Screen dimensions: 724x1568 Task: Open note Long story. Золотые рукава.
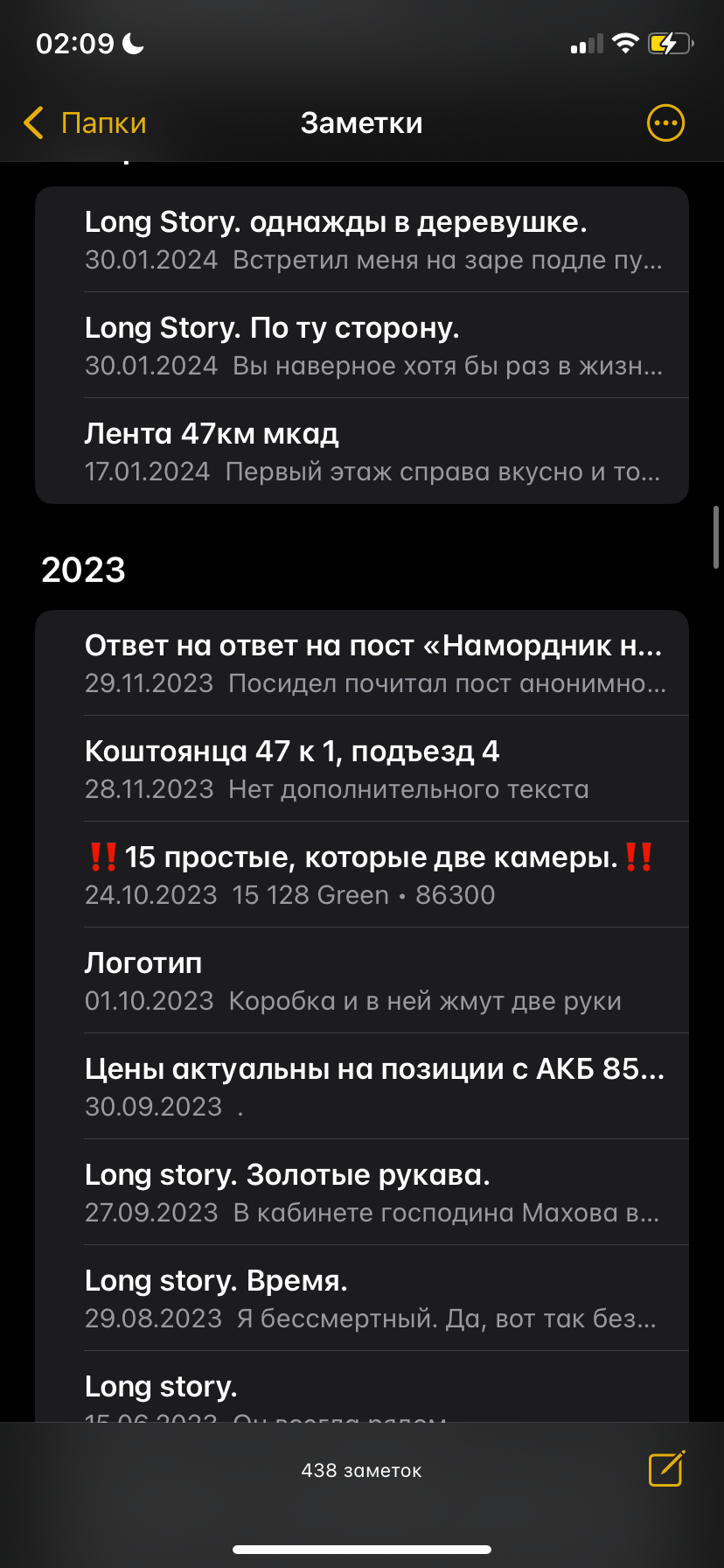coord(362,1193)
